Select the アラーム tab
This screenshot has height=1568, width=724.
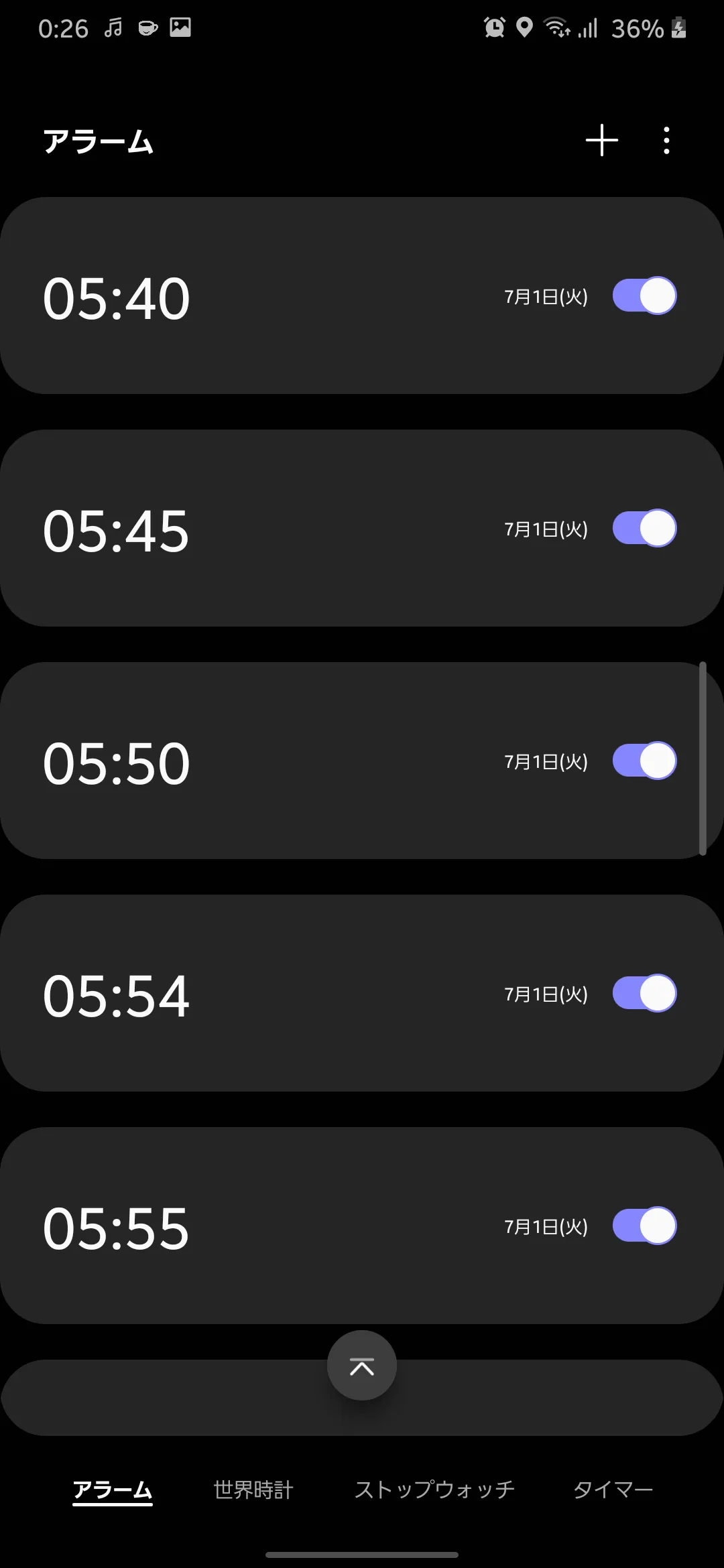113,1490
